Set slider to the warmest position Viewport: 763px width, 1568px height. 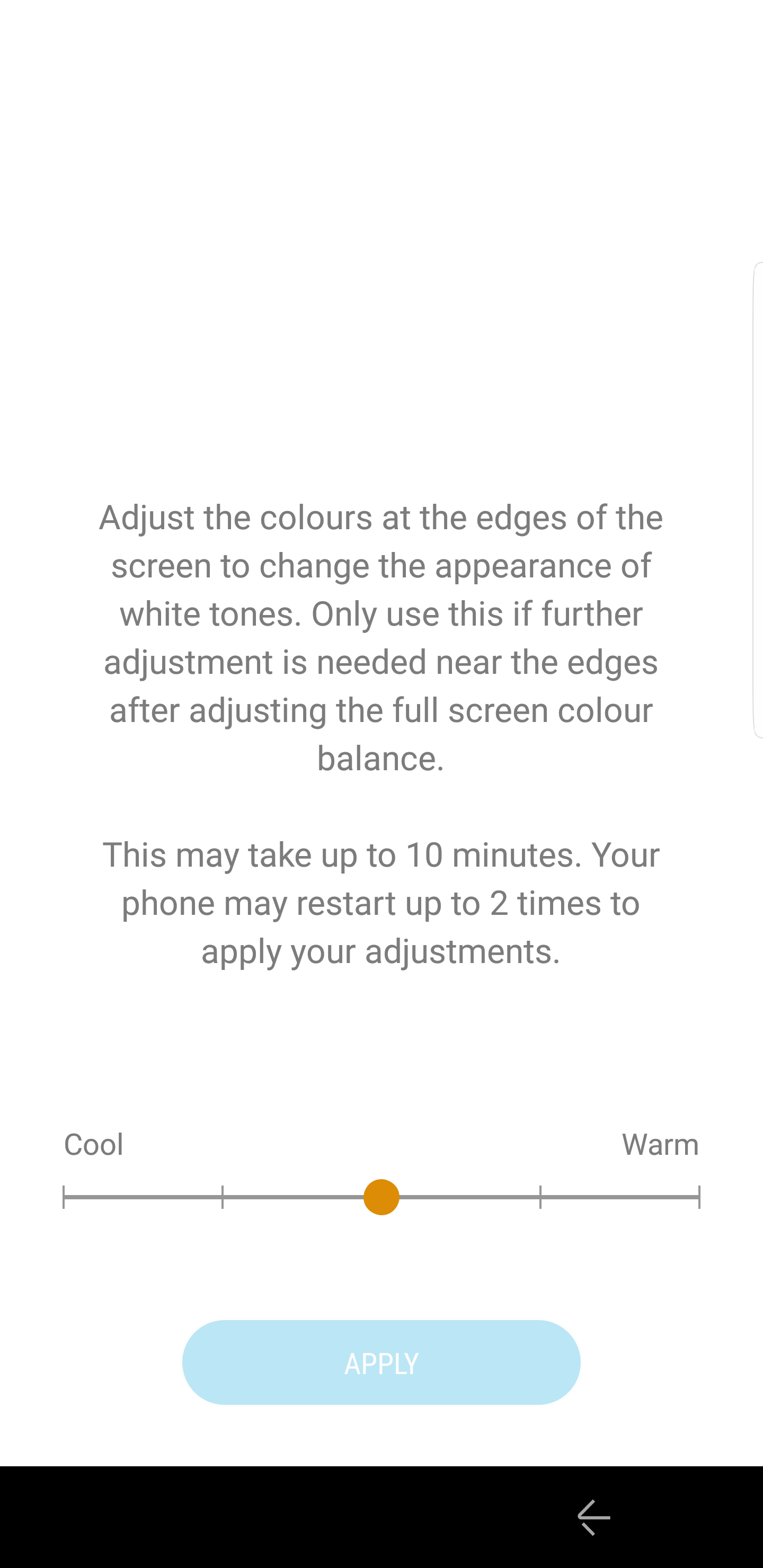tap(699, 1197)
